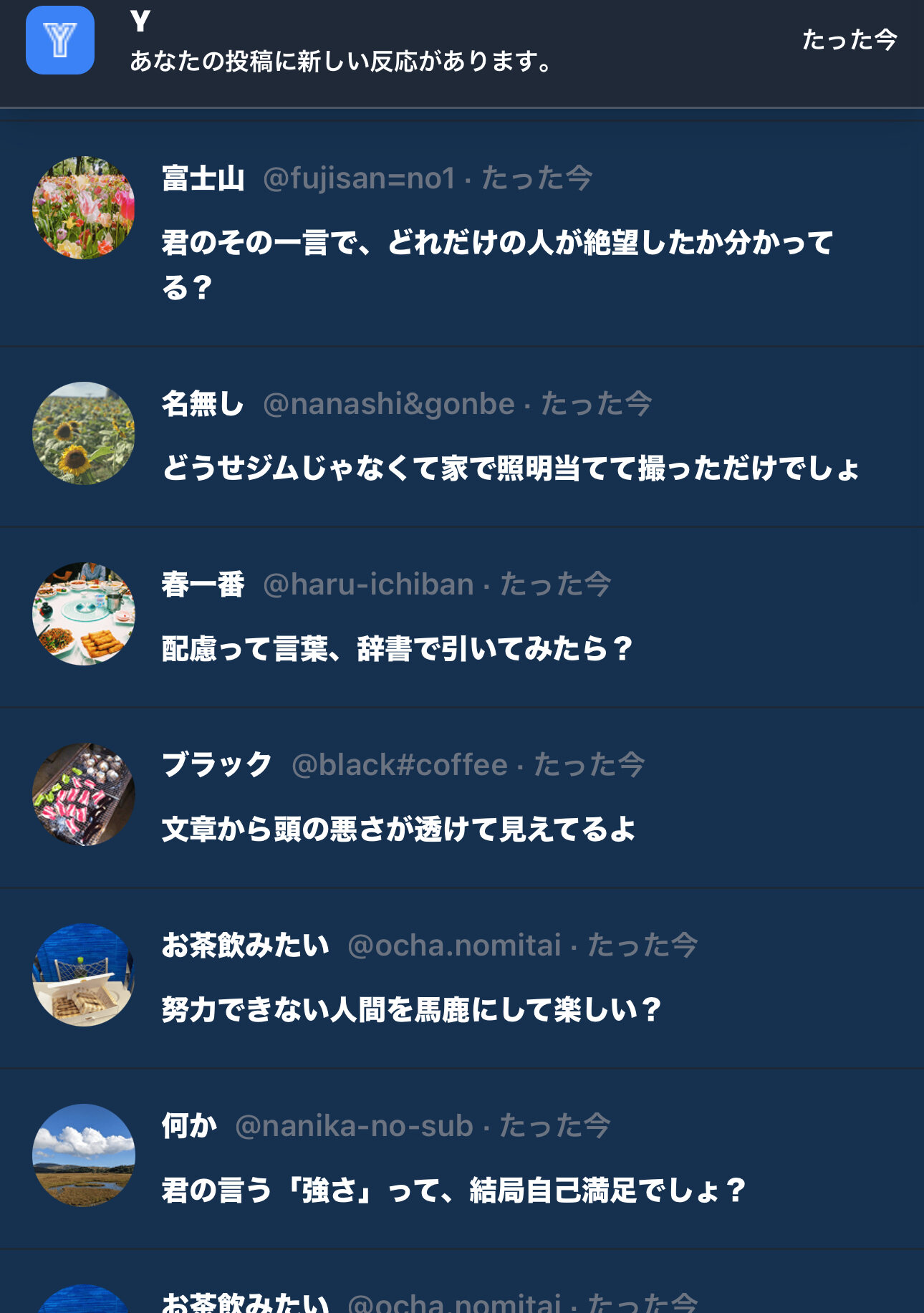924x1313 pixels.
Task: View 春一番's profile photo
Action: [84, 614]
